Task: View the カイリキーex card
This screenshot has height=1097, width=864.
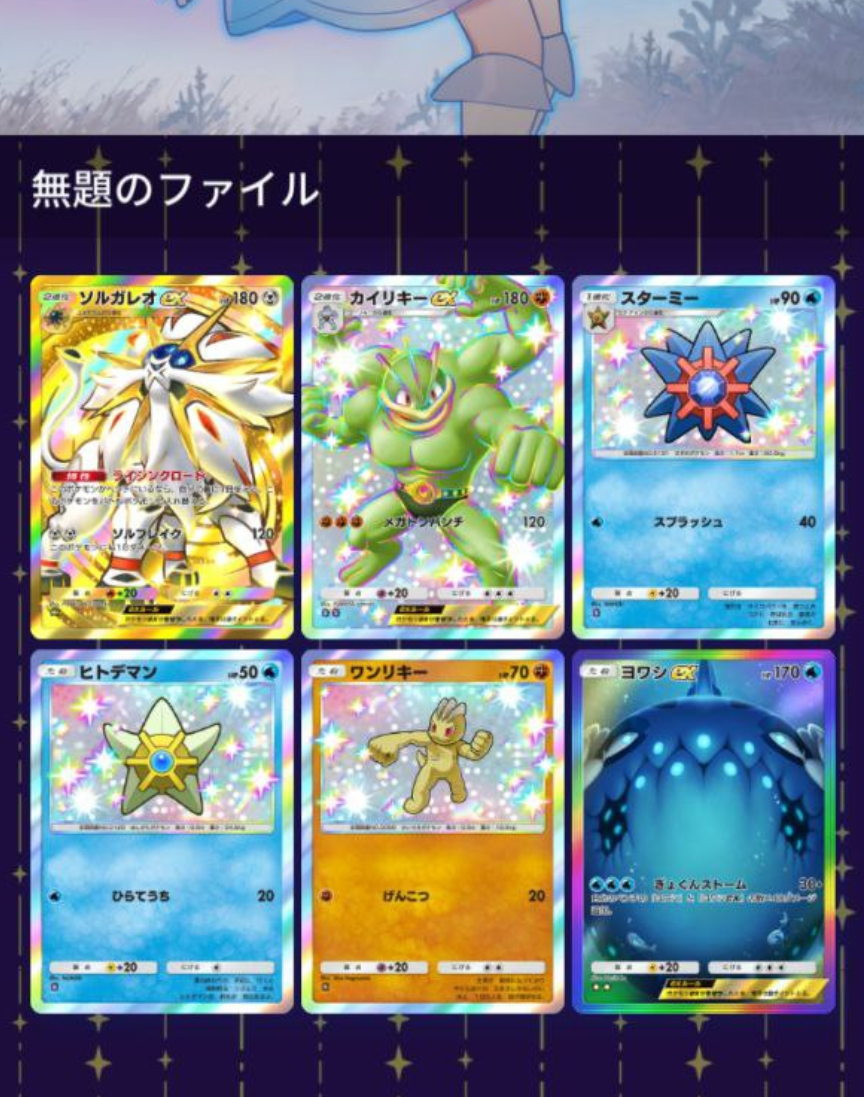Action: [x=432, y=457]
